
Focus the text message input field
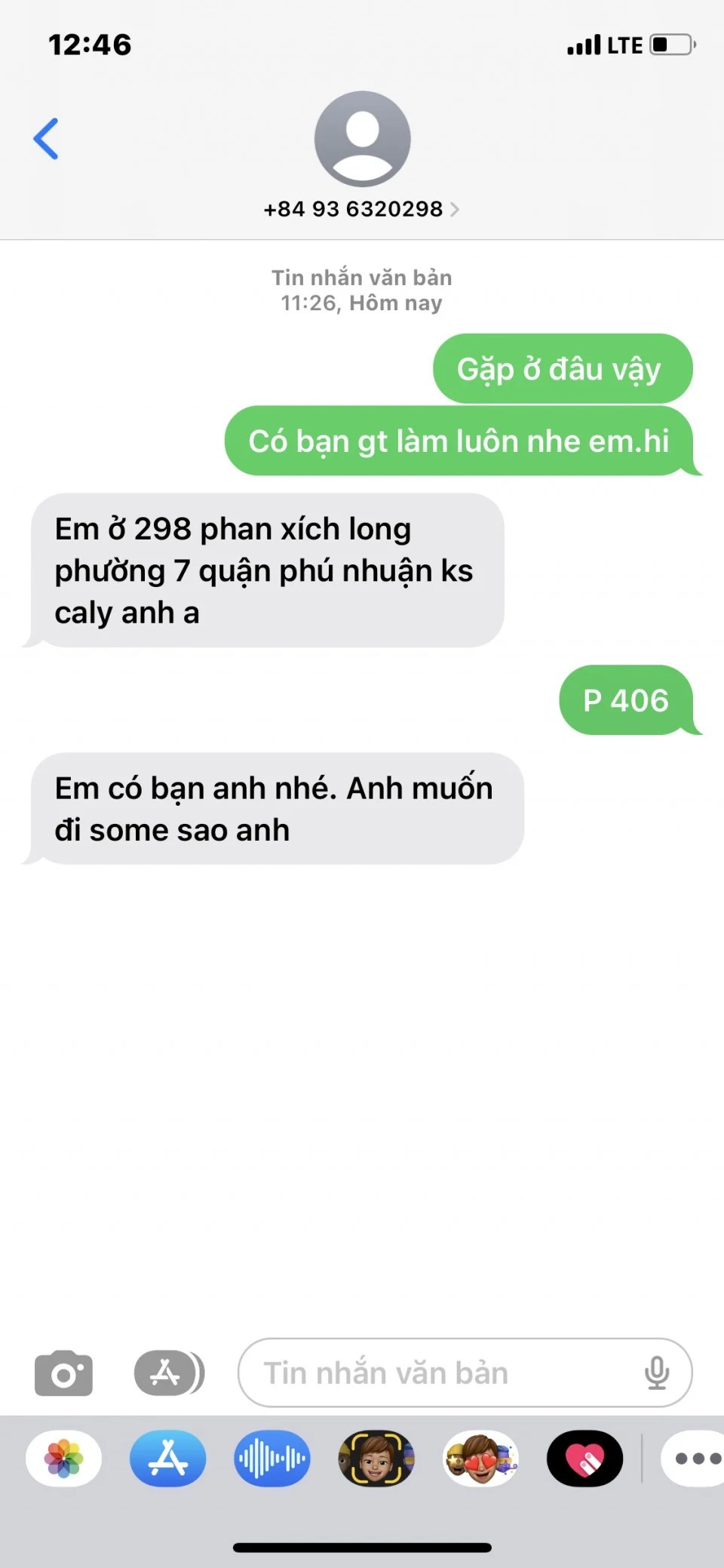[x=445, y=1373]
